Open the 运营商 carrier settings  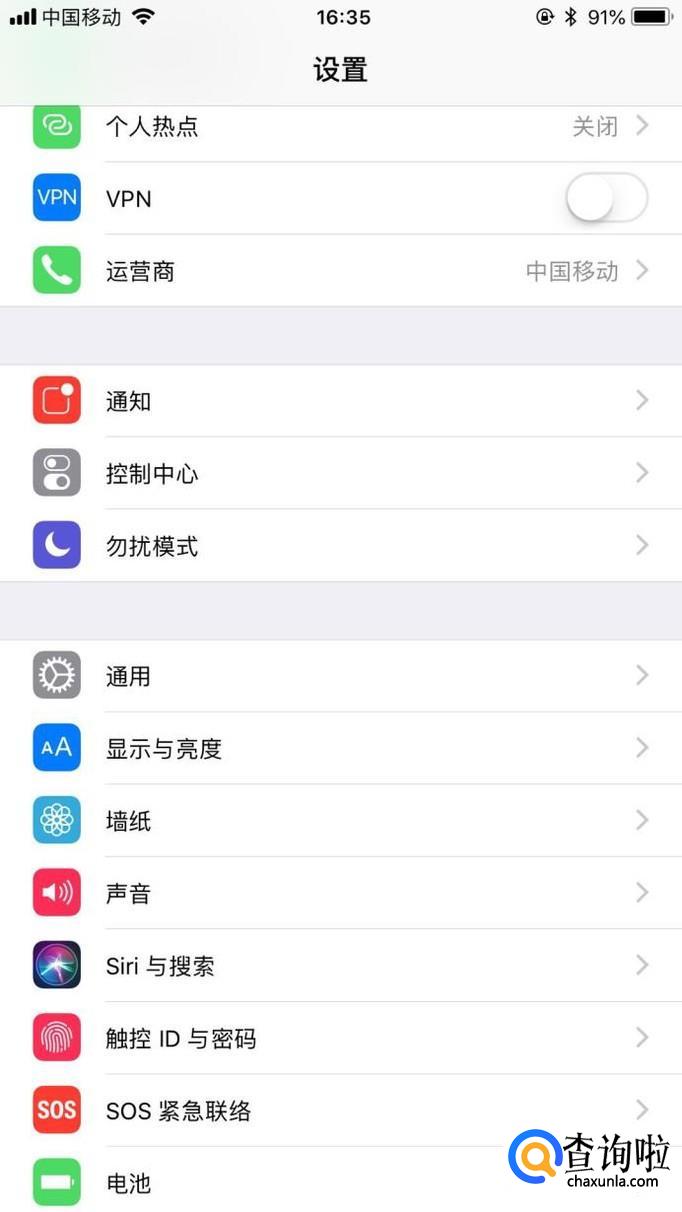tap(340, 271)
